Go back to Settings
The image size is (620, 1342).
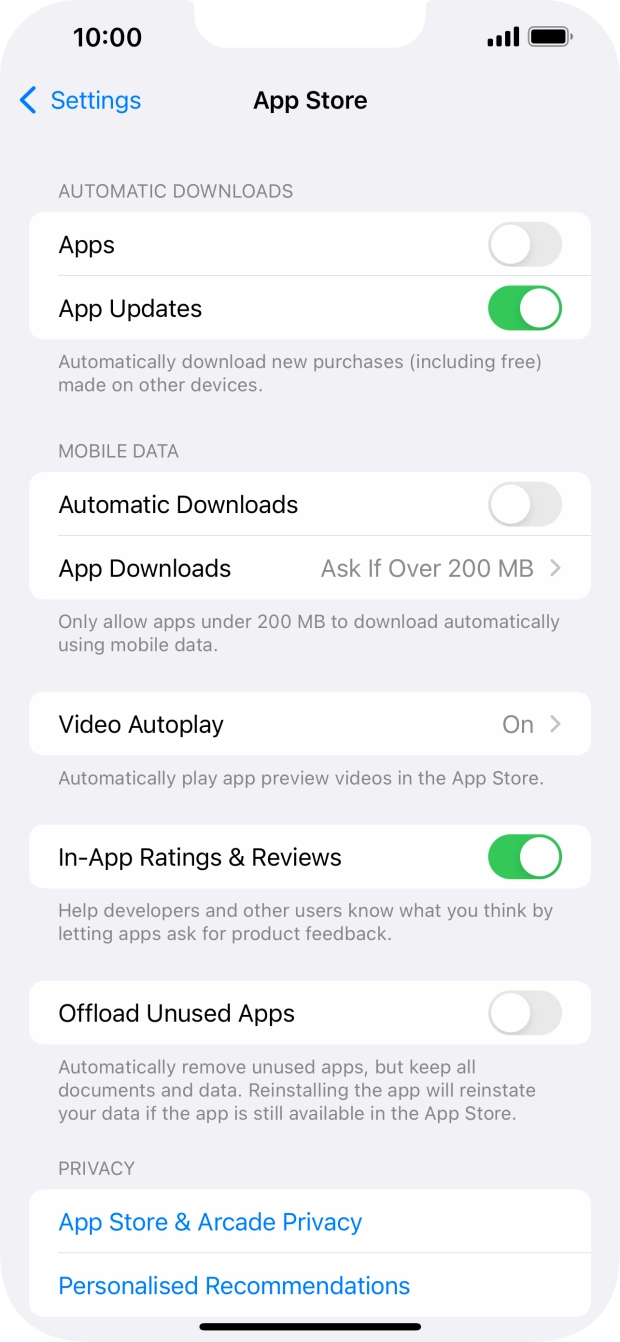click(x=80, y=100)
